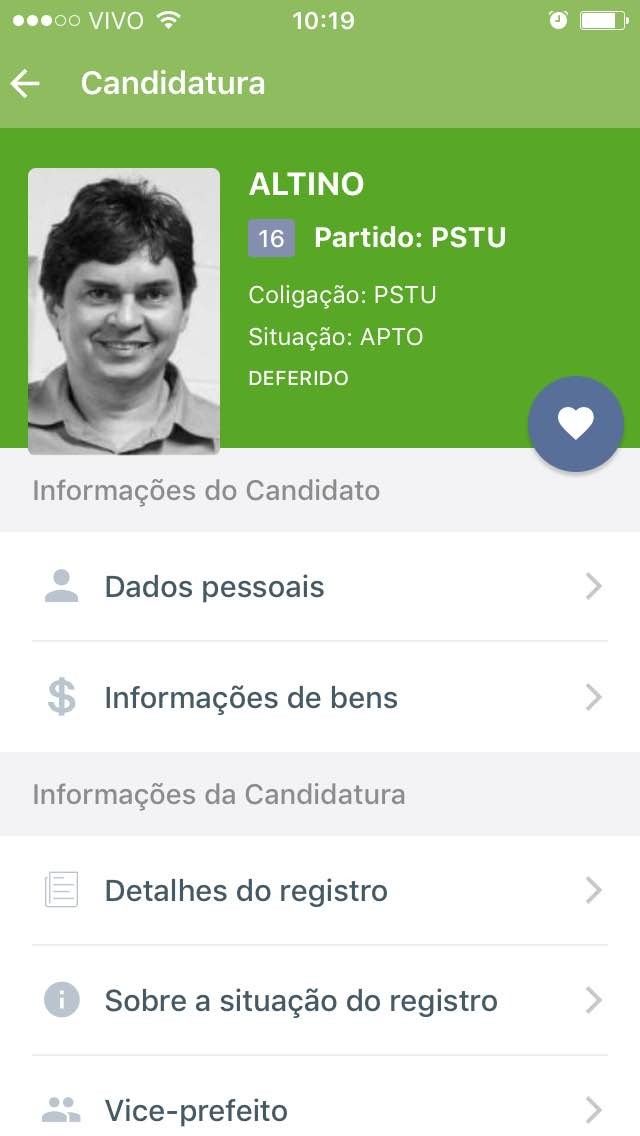This screenshot has width=640, height=1136.
Task: Show Sobre a situação do registro
Action: pyautogui.click(x=319, y=1001)
